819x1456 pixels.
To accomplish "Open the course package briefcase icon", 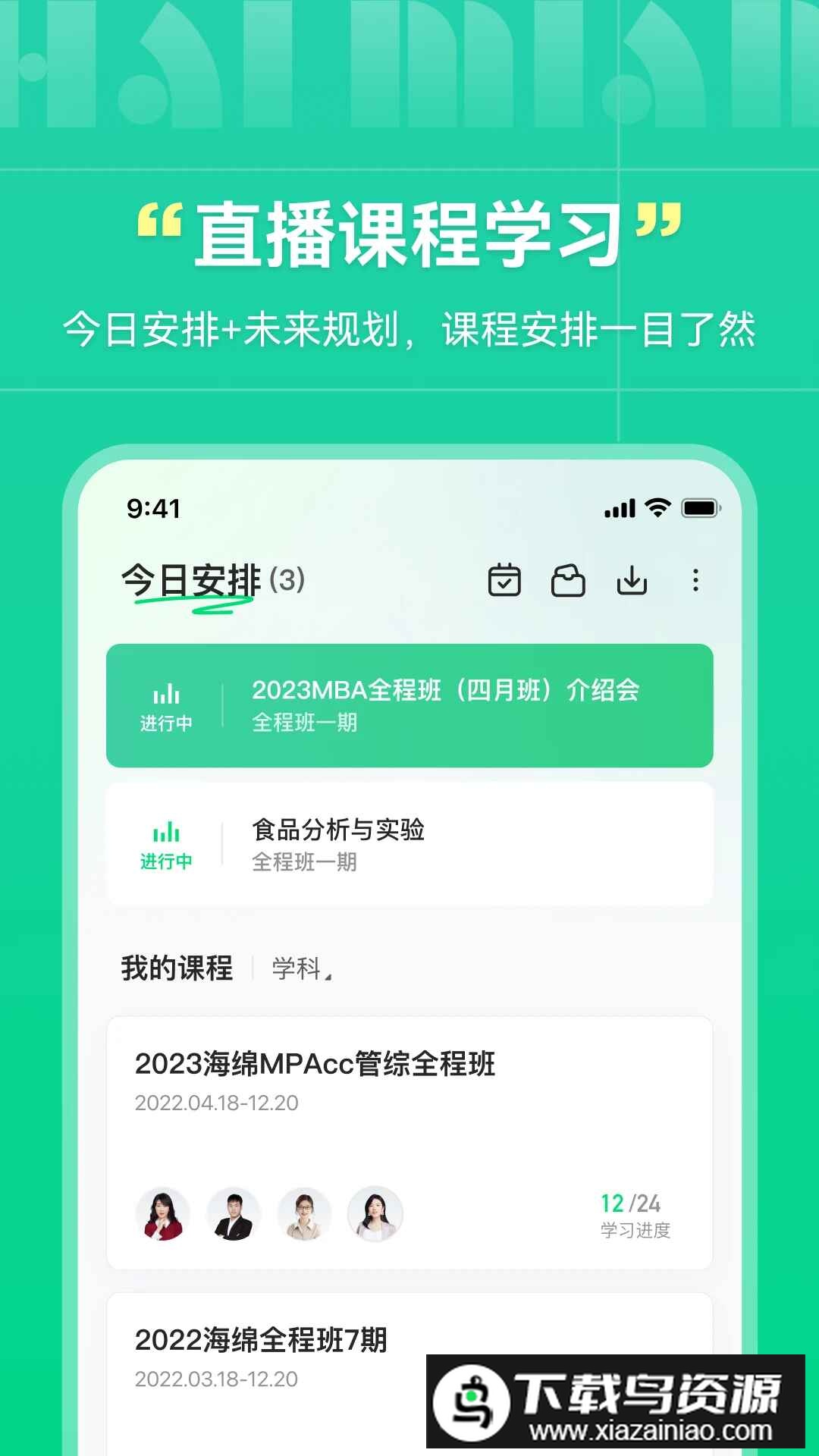I will tap(570, 580).
